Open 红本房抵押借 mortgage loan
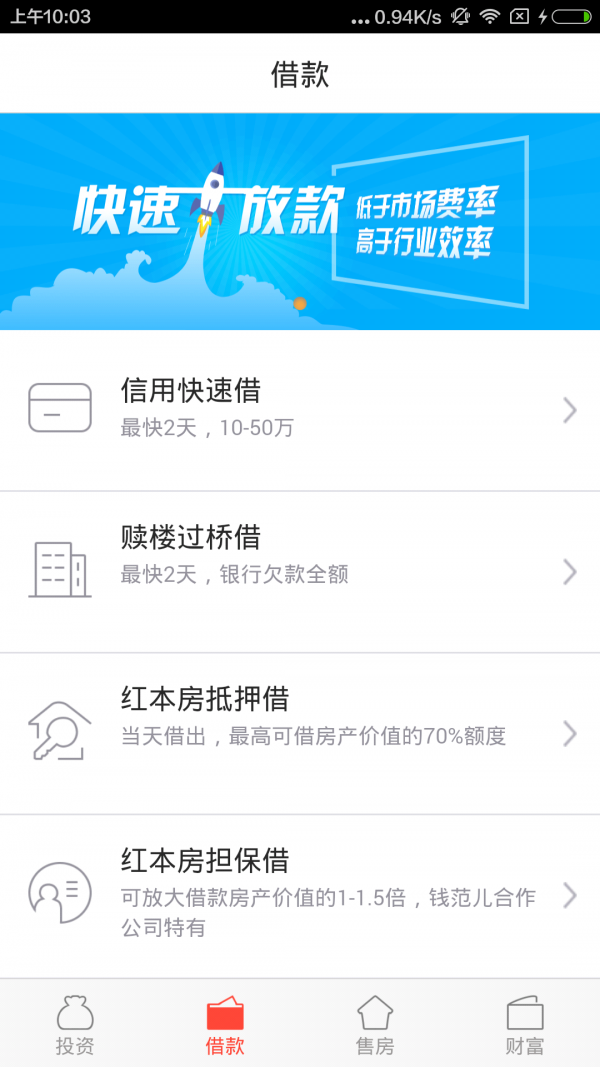600x1067 pixels. point(300,734)
